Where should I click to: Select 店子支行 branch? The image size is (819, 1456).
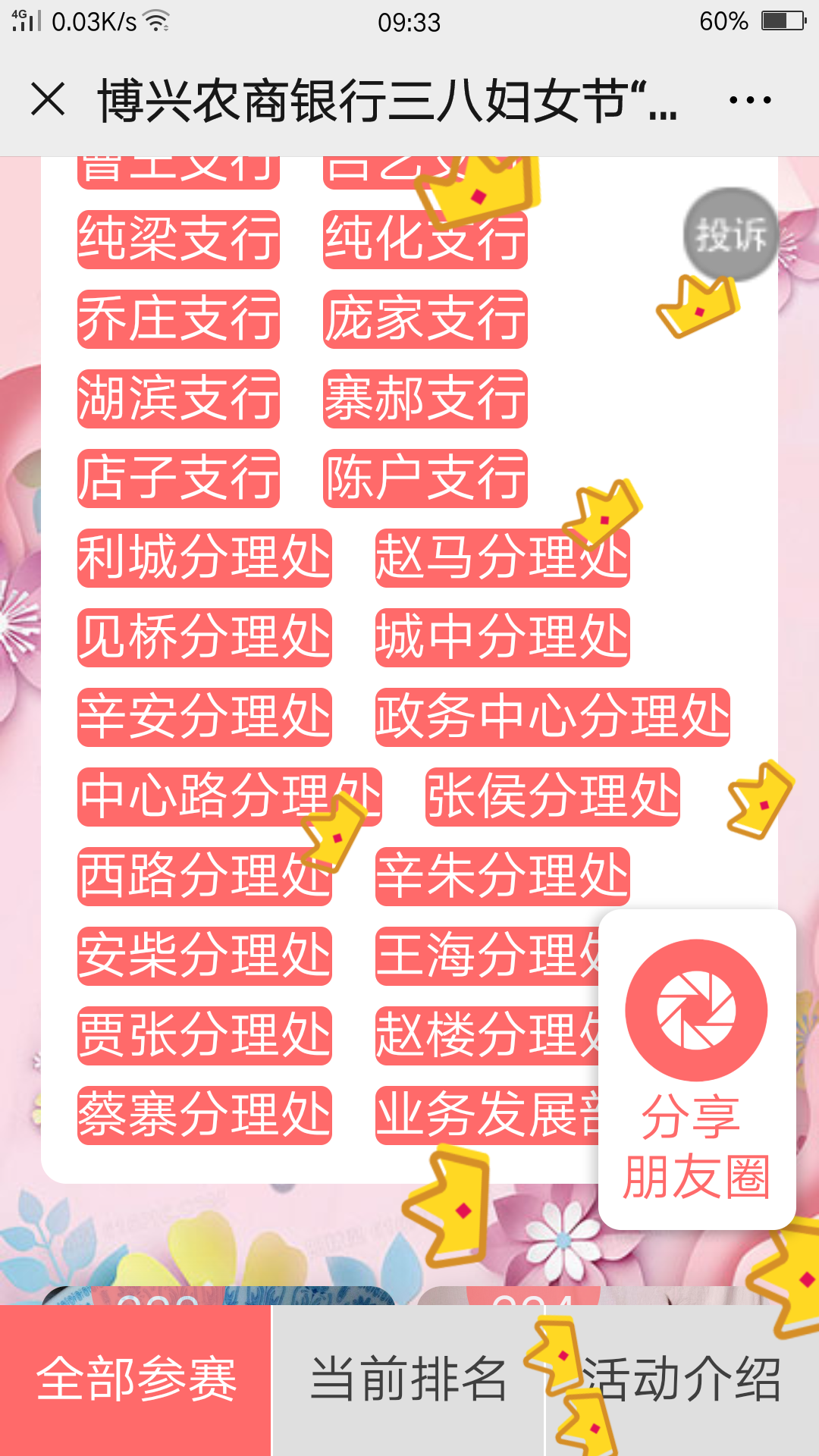pyautogui.click(x=178, y=478)
